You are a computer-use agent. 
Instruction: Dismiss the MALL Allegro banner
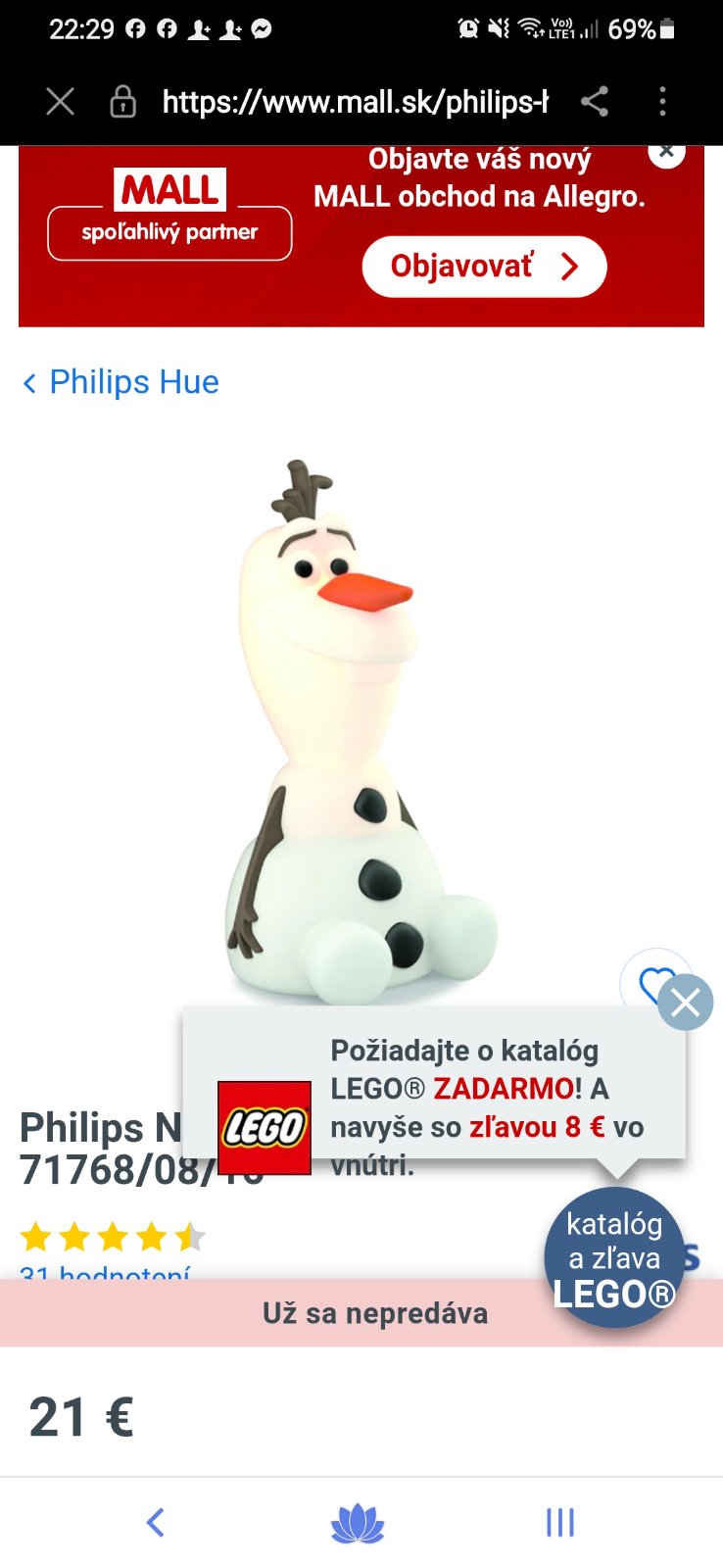[666, 152]
